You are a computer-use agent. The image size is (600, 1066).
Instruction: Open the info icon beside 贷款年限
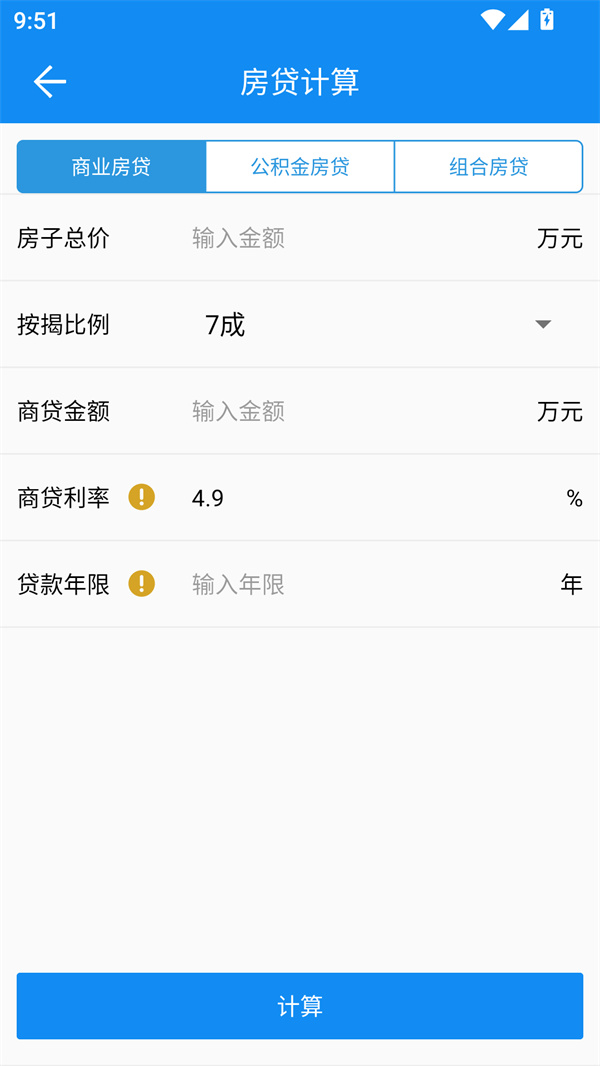tap(142, 584)
